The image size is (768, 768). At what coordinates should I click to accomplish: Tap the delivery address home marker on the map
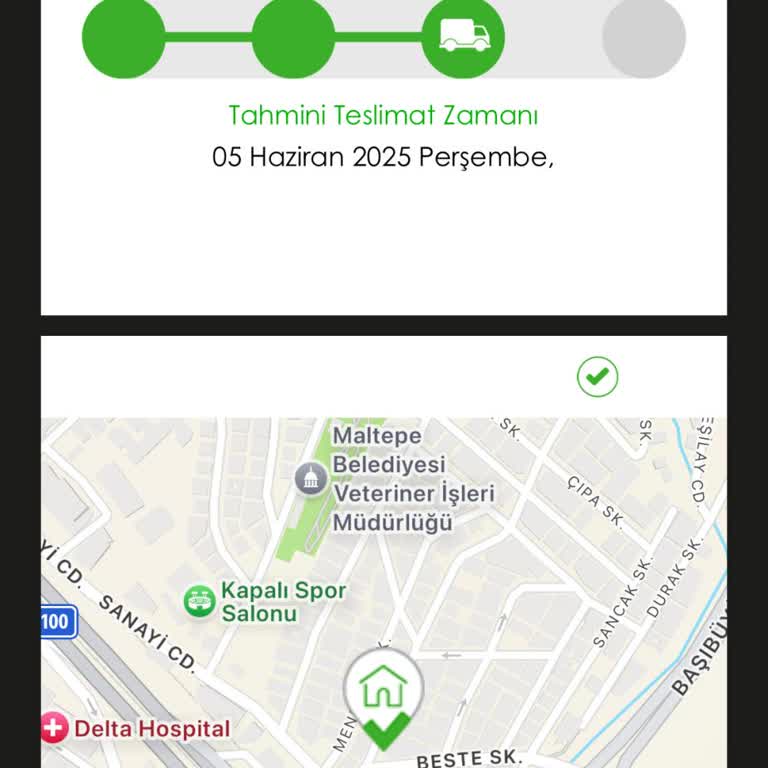click(x=383, y=689)
